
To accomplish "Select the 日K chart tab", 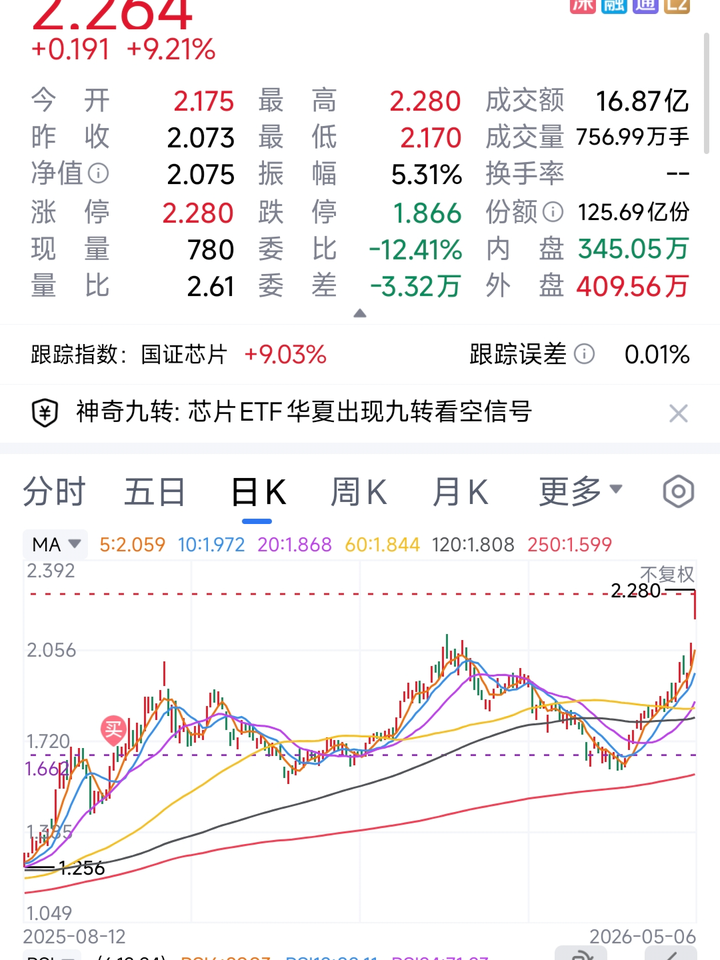I will point(258,492).
